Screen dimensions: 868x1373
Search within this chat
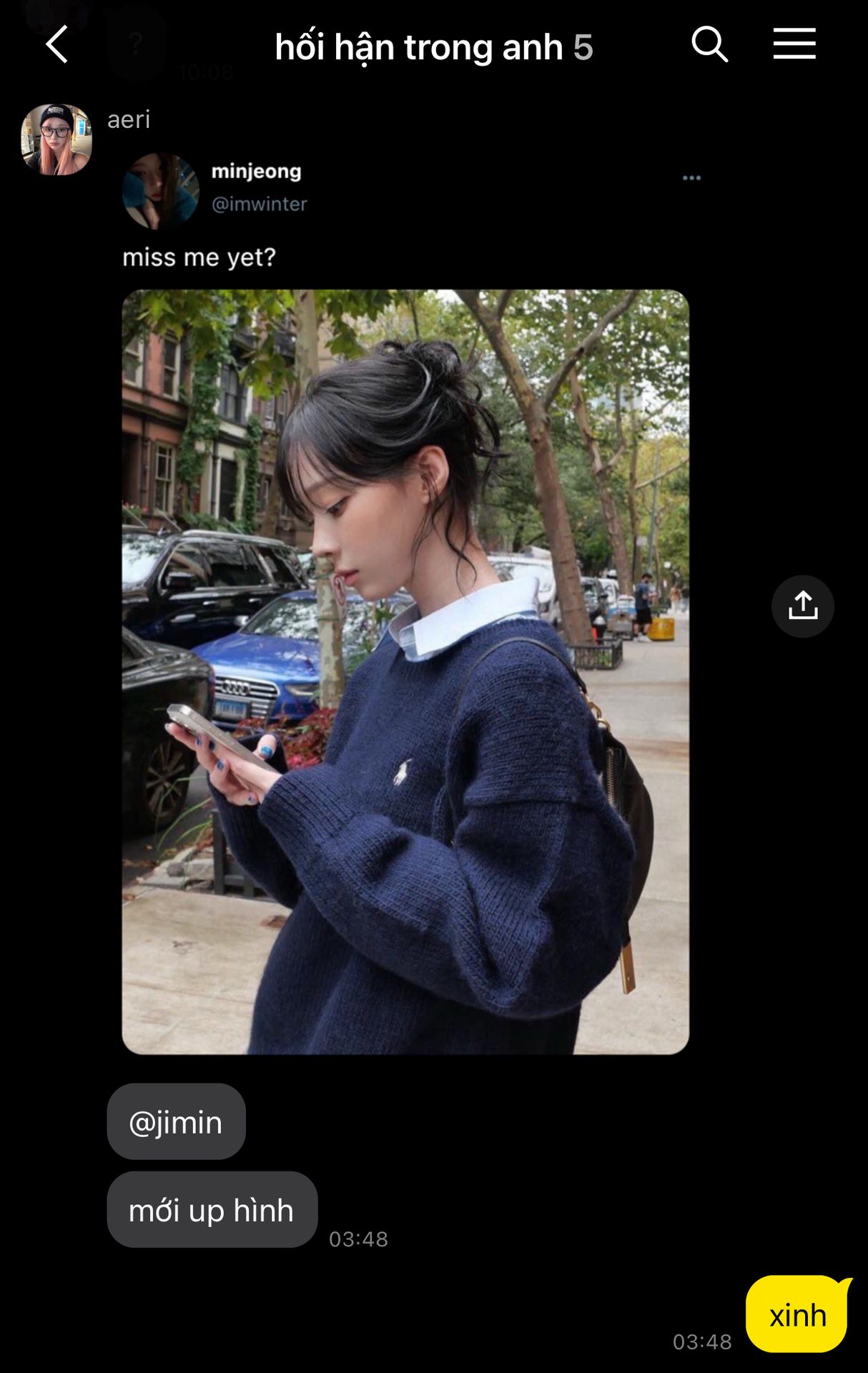click(709, 45)
